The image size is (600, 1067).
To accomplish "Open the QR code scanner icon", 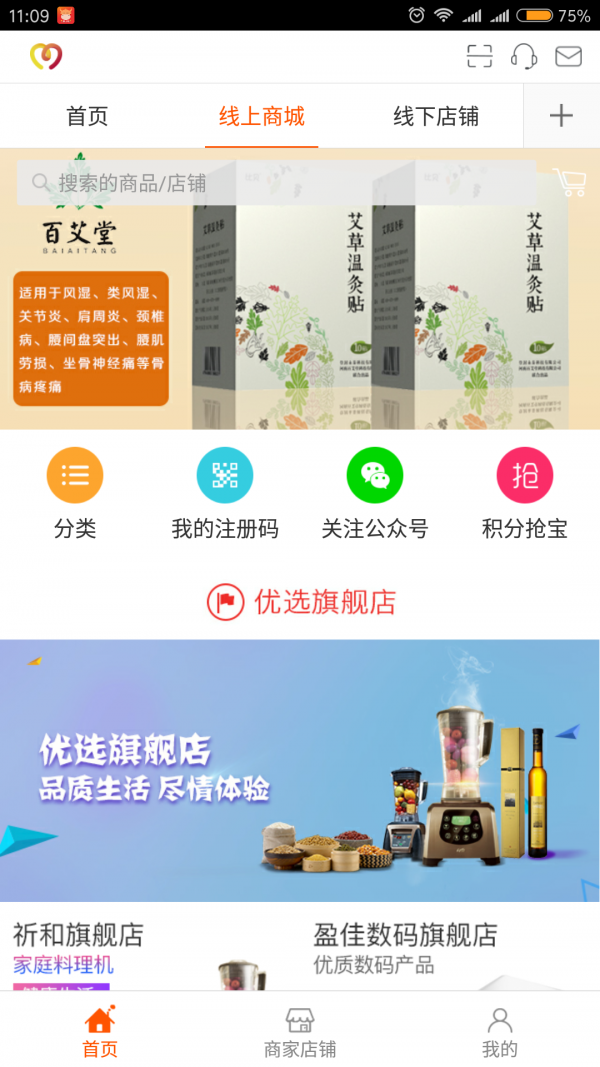I will (x=480, y=56).
